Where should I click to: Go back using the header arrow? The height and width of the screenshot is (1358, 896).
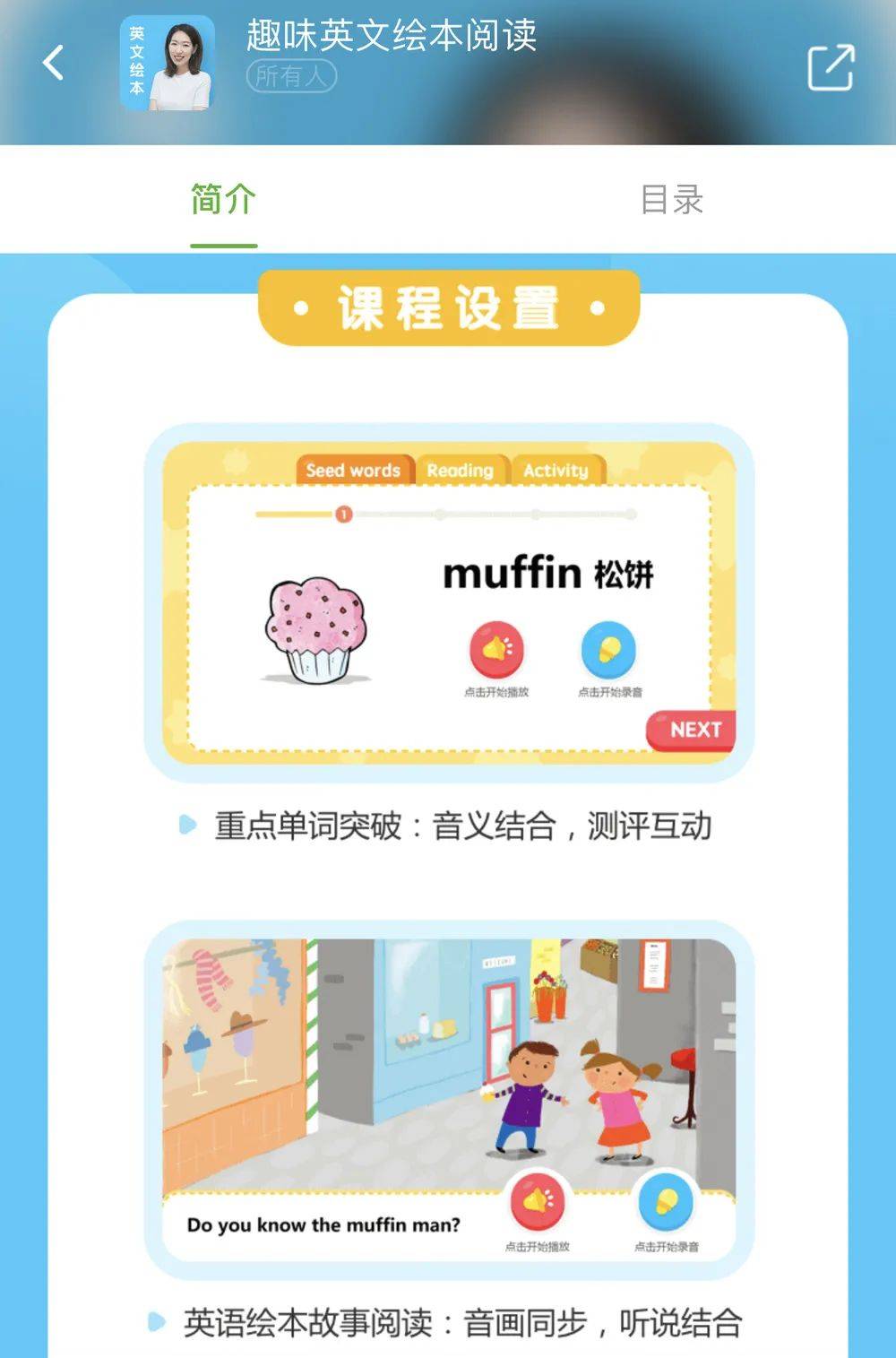[54, 63]
